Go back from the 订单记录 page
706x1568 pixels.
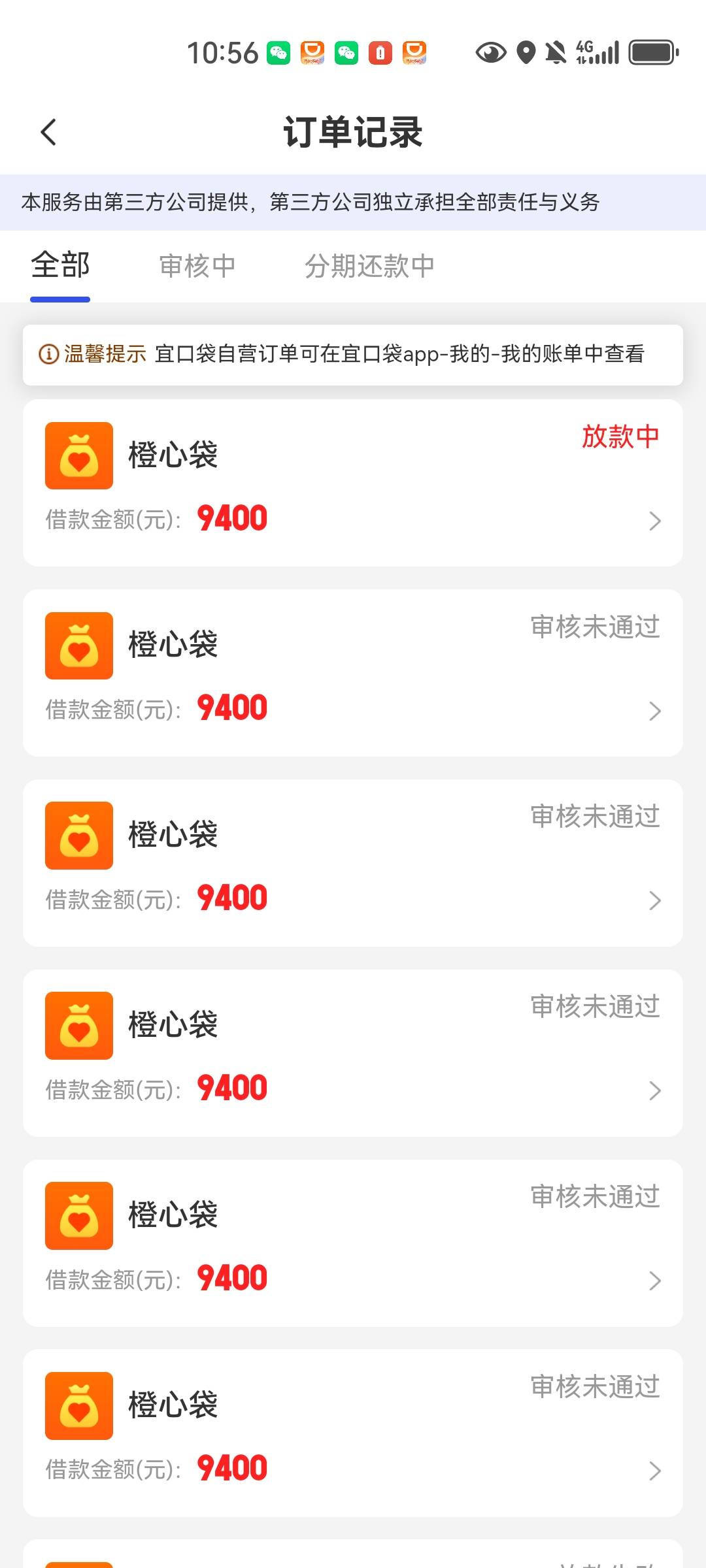[x=49, y=132]
